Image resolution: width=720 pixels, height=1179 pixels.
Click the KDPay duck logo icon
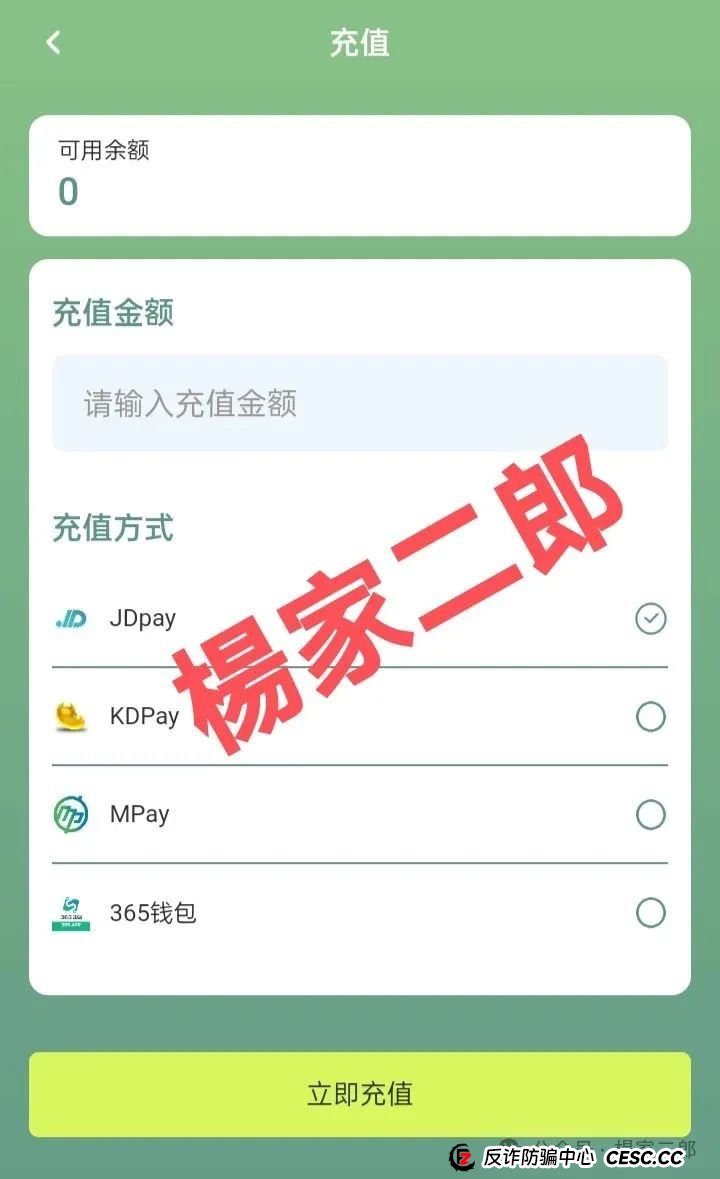(69, 716)
